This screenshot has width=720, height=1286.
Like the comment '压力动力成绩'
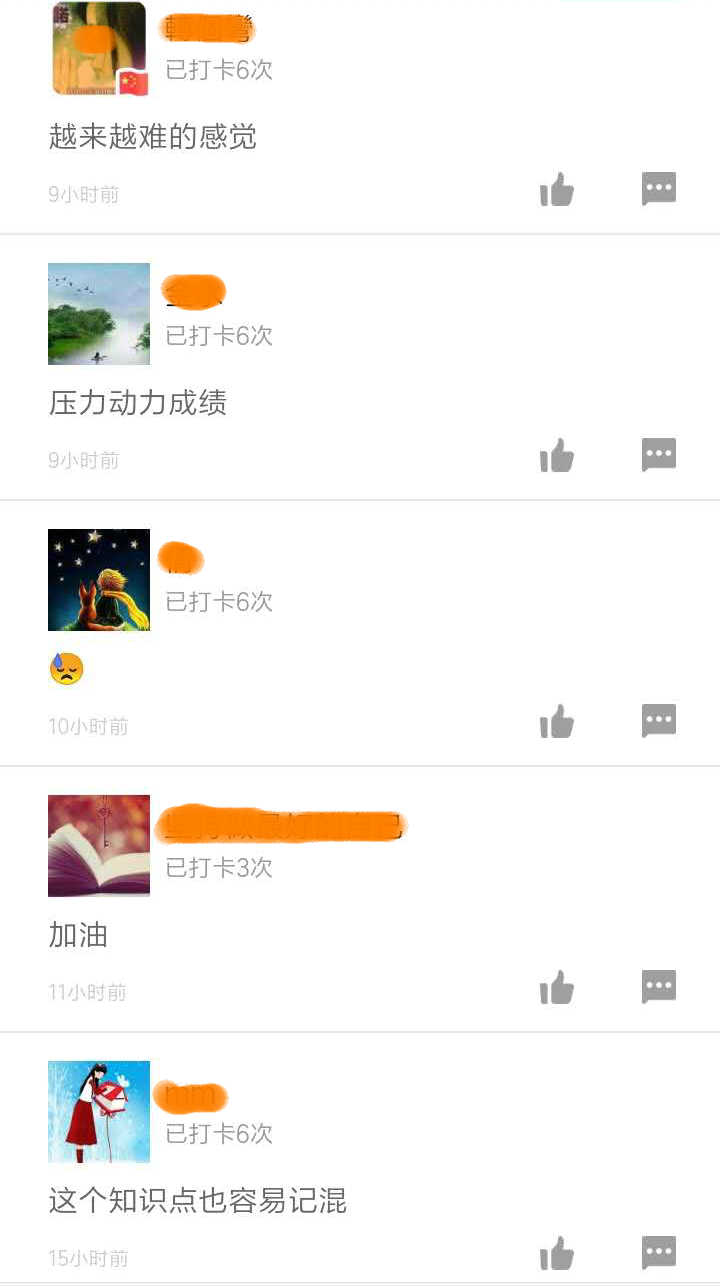coord(556,455)
